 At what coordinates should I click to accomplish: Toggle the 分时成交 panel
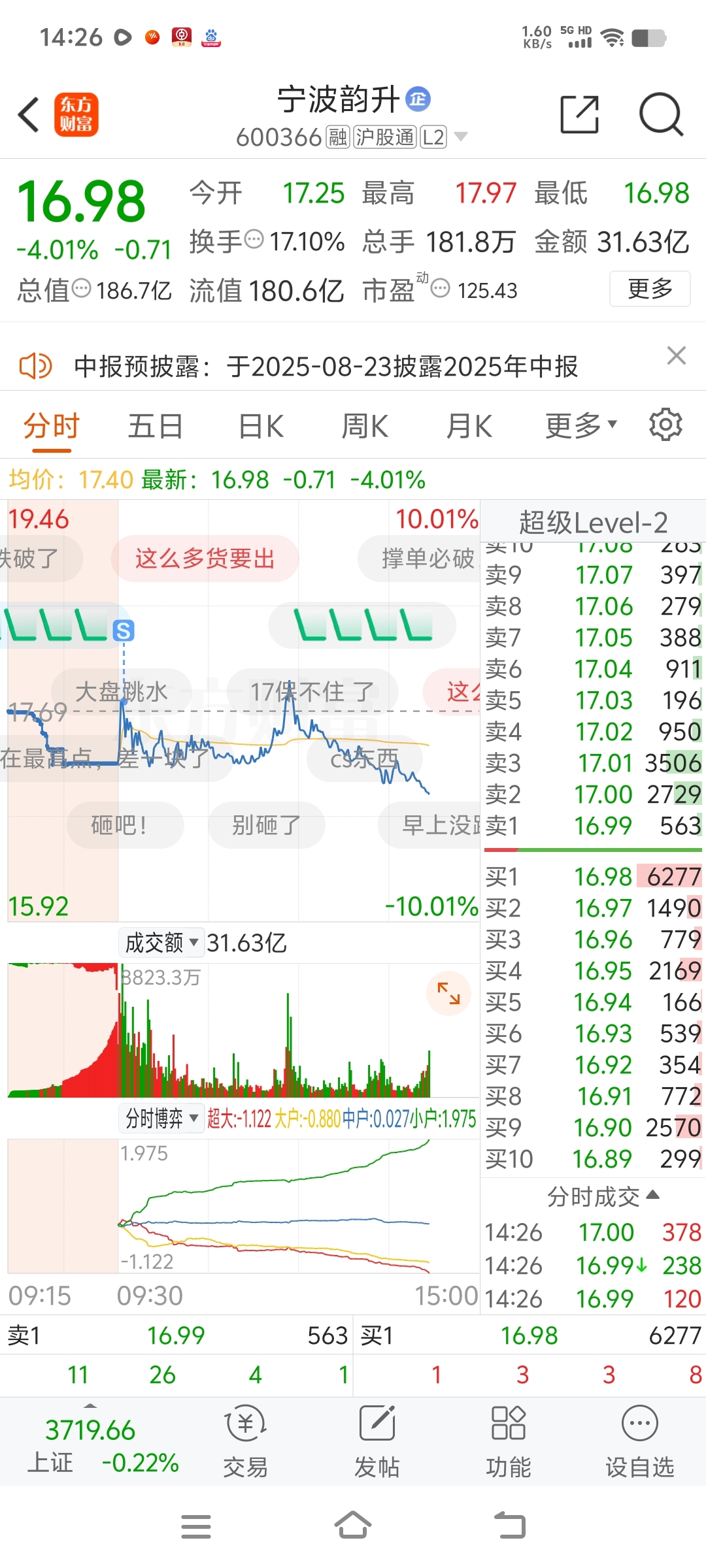603,1196
